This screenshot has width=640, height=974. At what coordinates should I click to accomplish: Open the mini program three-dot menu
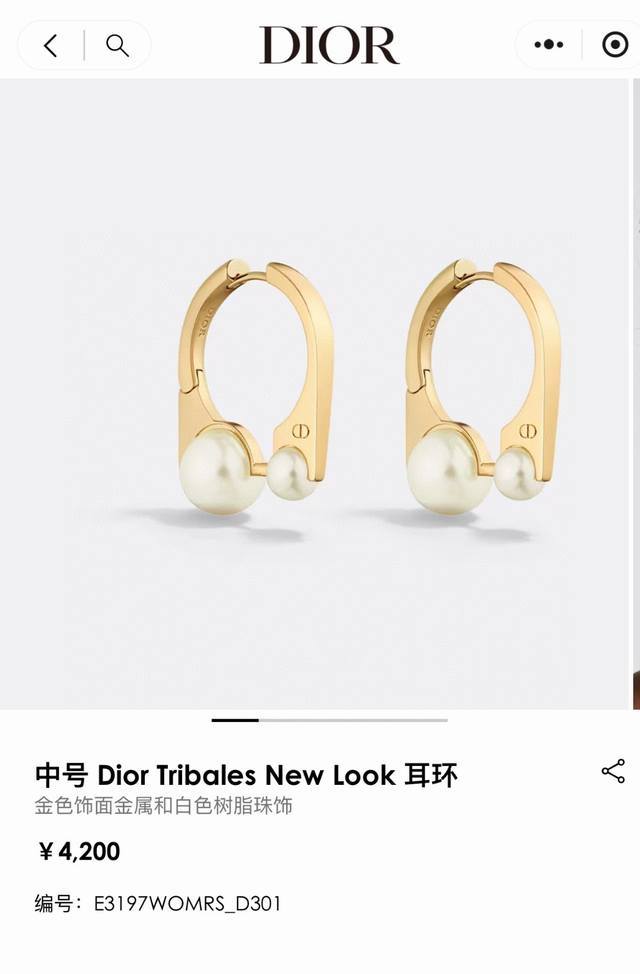click(549, 45)
